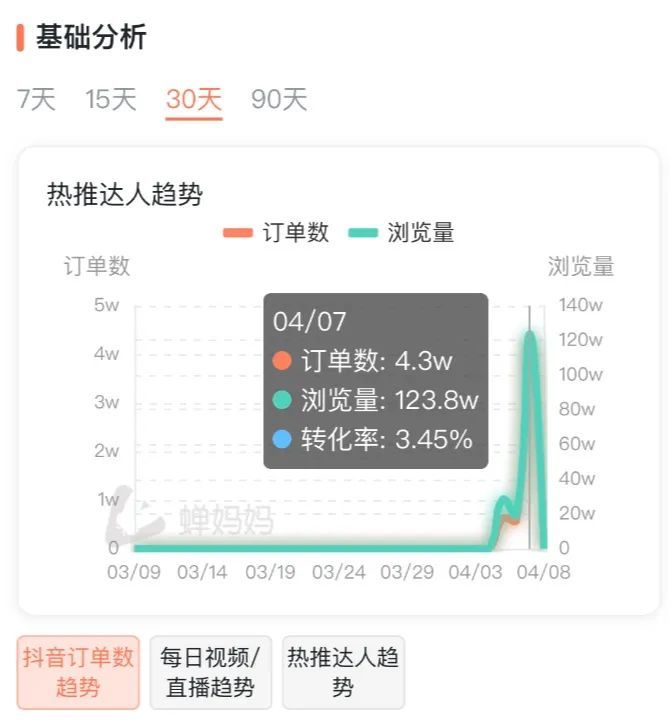This screenshot has height=722, width=670.
Task: Select the 15天 time range
Action: point(110,99)
